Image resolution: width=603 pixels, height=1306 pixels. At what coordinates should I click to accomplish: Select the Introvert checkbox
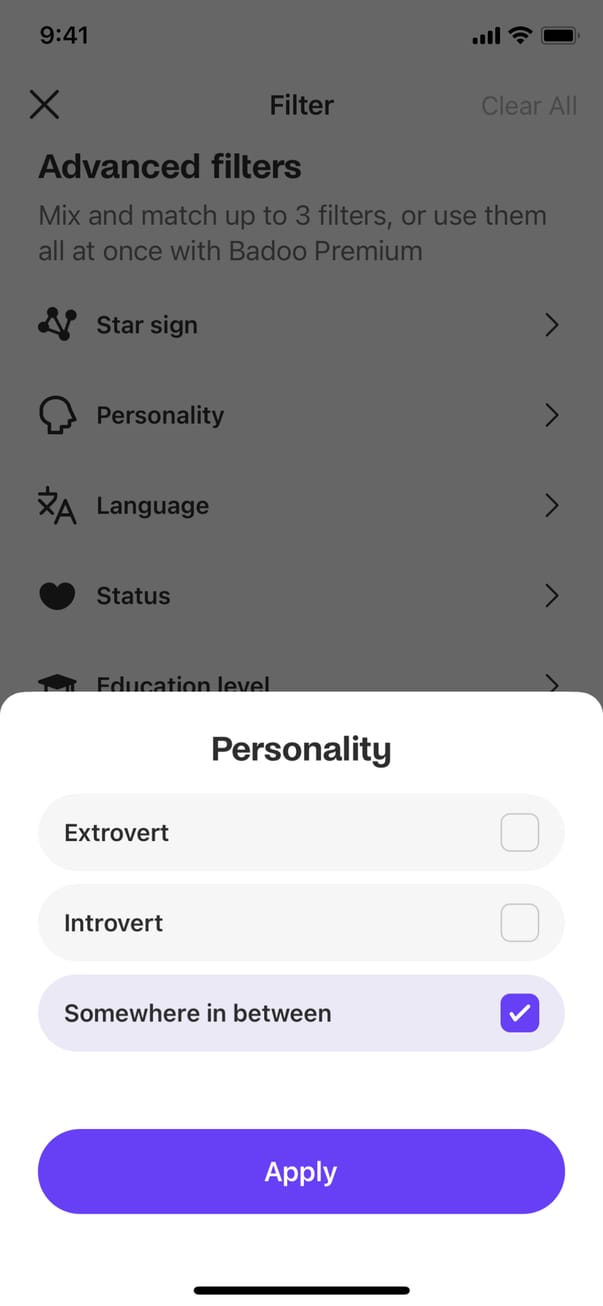[x=519, y=922]
